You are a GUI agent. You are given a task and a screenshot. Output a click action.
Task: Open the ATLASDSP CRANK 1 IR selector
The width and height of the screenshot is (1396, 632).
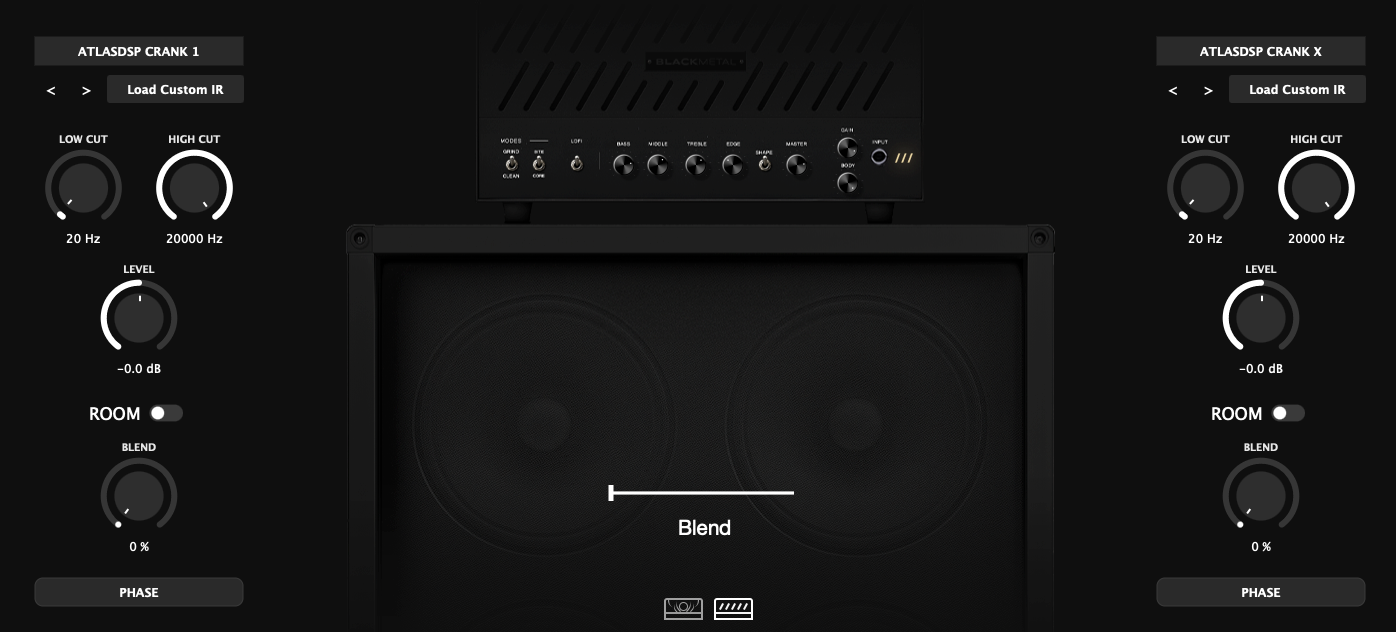(139, 51)
